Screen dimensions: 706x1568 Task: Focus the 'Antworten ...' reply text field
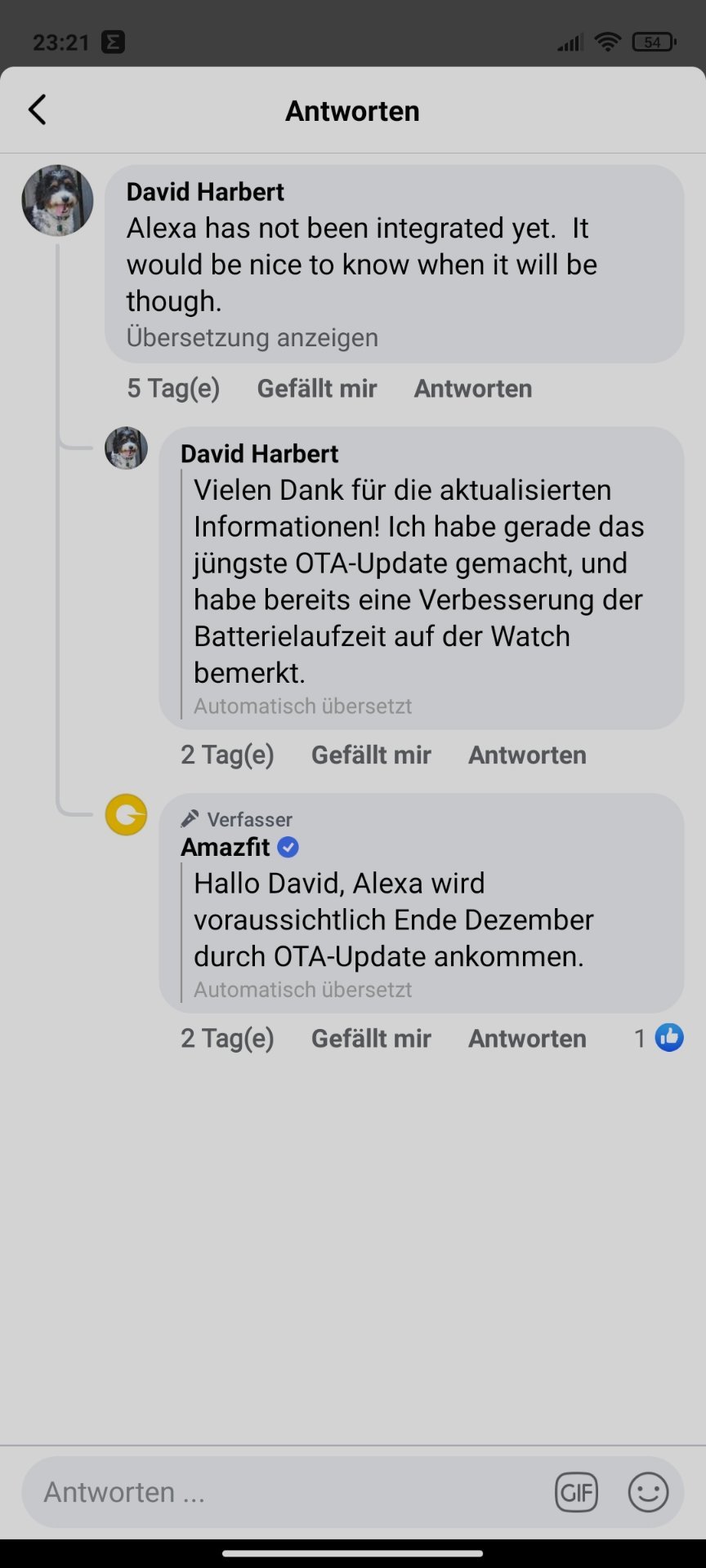pos(286,1492)
